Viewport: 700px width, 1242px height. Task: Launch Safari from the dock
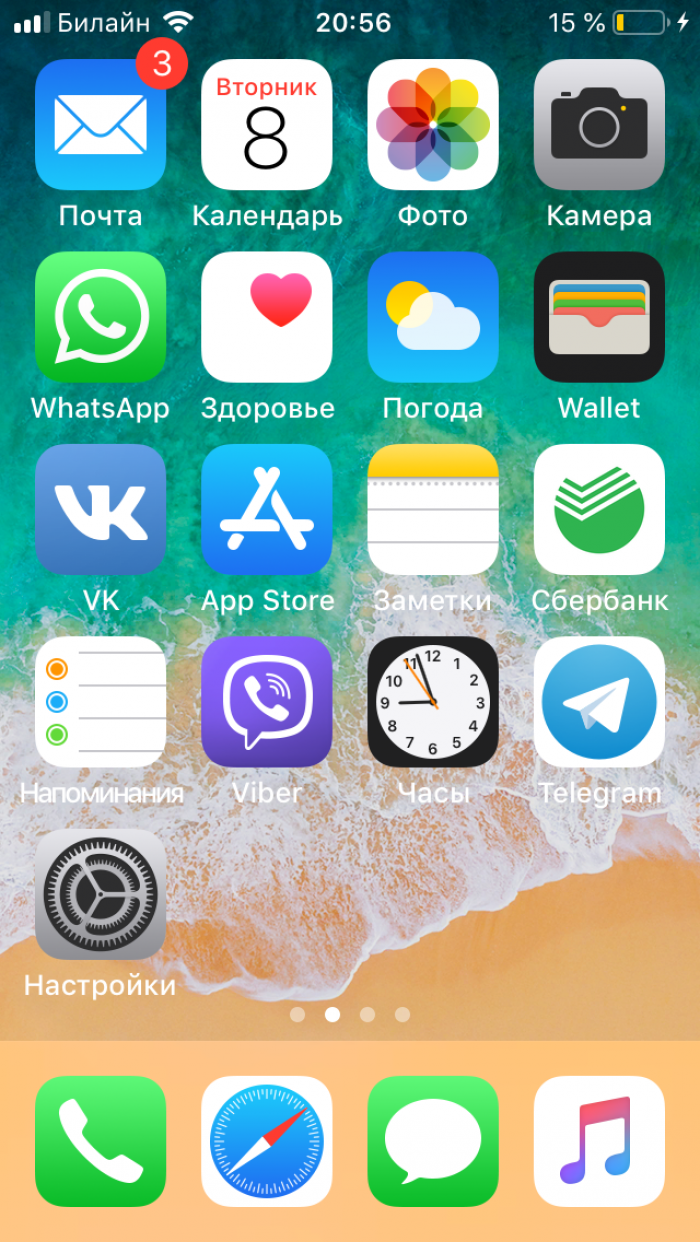point(266,1141)
